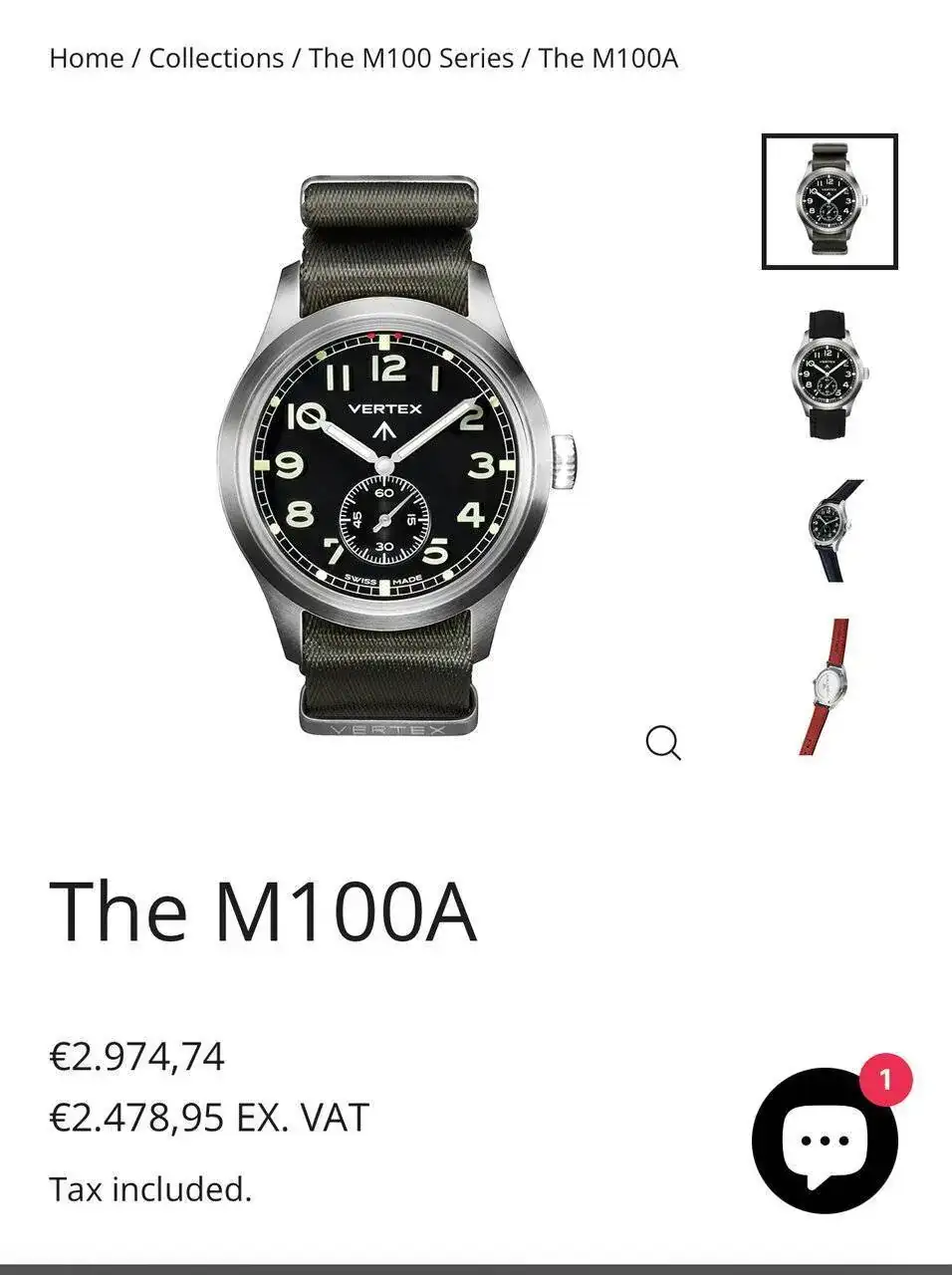This screenshot has width=952, height=1275.
Task: Open the live chat bubble
Action: [825, 1141]
